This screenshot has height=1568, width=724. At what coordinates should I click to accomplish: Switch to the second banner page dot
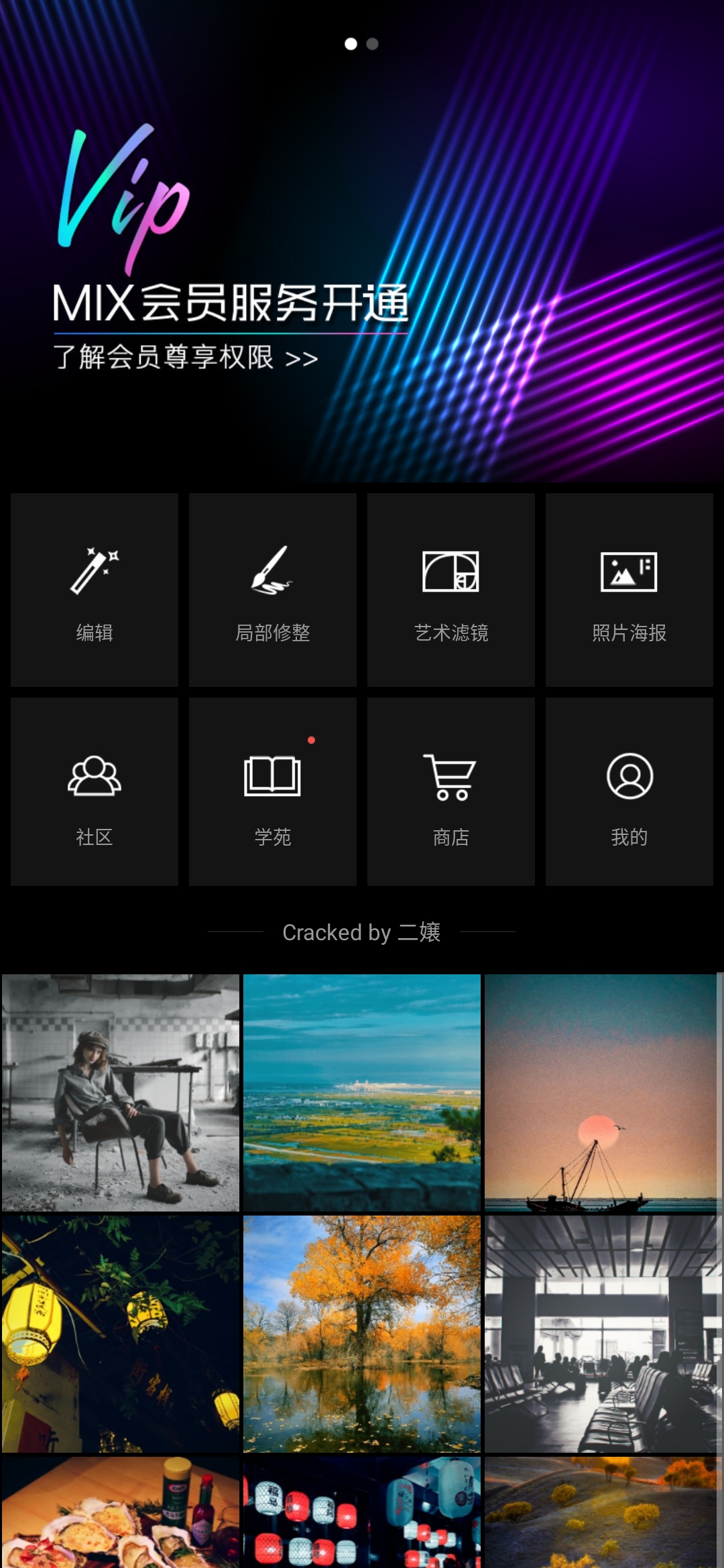pyautogui.click(x=373, y=44)
